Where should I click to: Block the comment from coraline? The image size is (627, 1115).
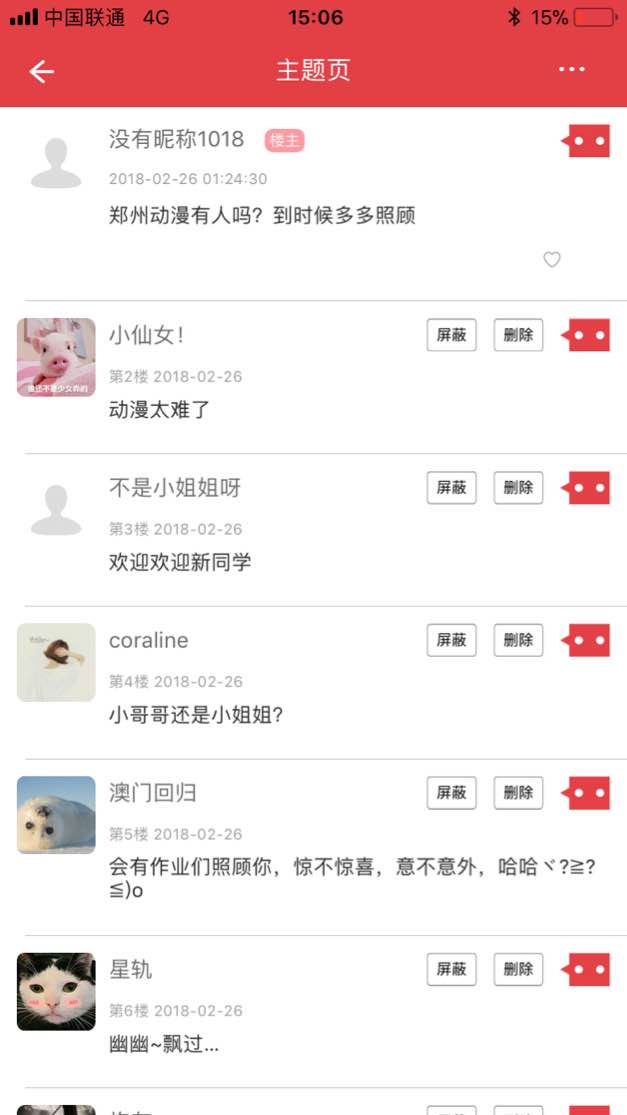coord(452,640)
